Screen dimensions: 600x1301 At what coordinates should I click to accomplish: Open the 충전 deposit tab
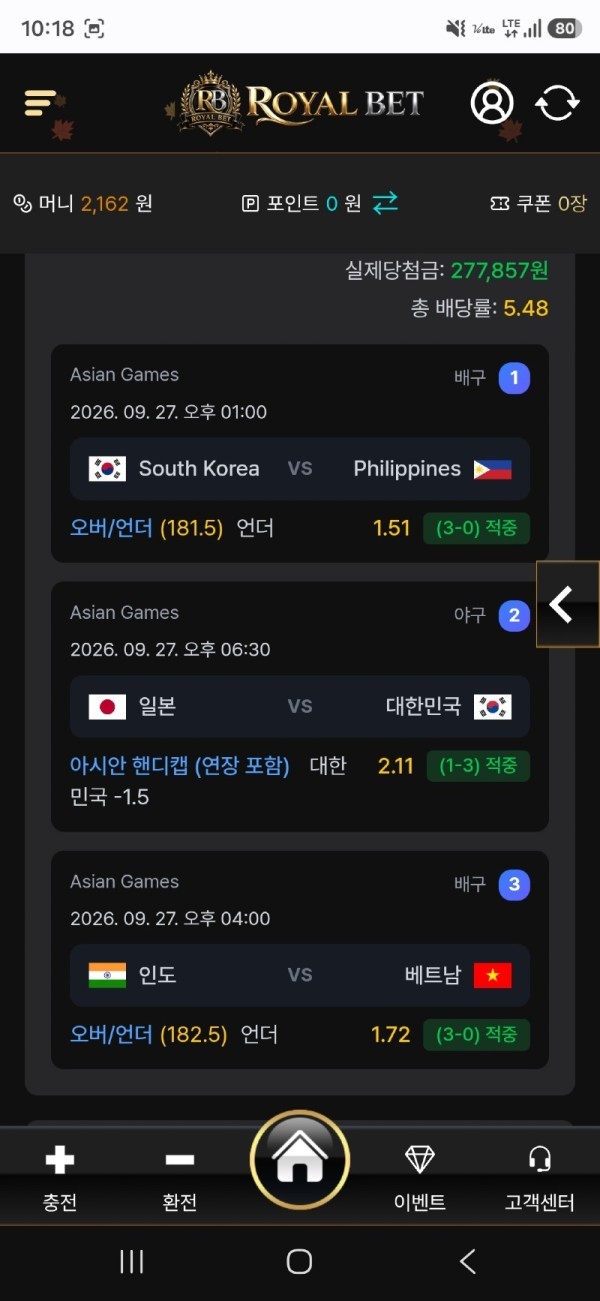[x=60, y=1178]
